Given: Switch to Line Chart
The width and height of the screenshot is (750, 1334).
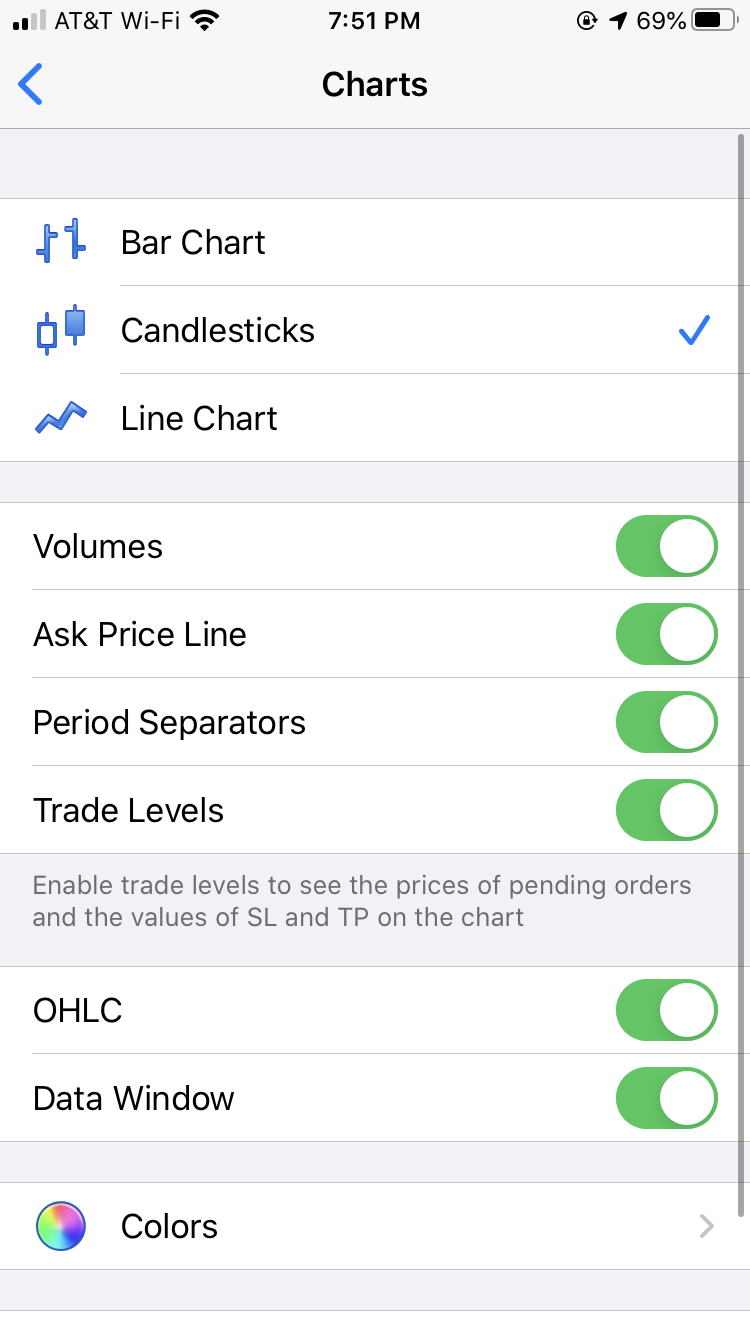Looking at the screenshot, I should (375, 418).
